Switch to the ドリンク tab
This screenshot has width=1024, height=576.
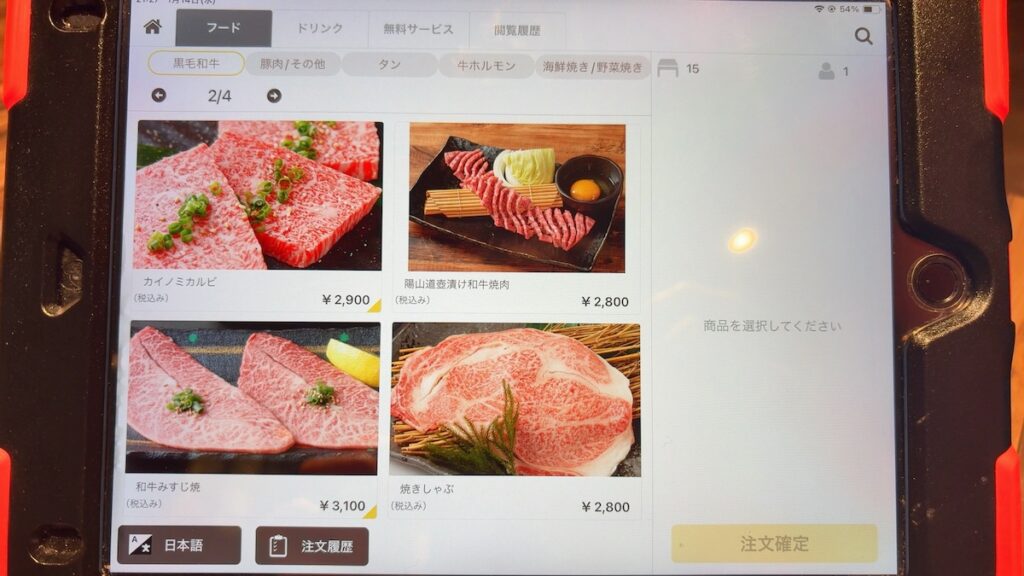(x=320, y=28)
